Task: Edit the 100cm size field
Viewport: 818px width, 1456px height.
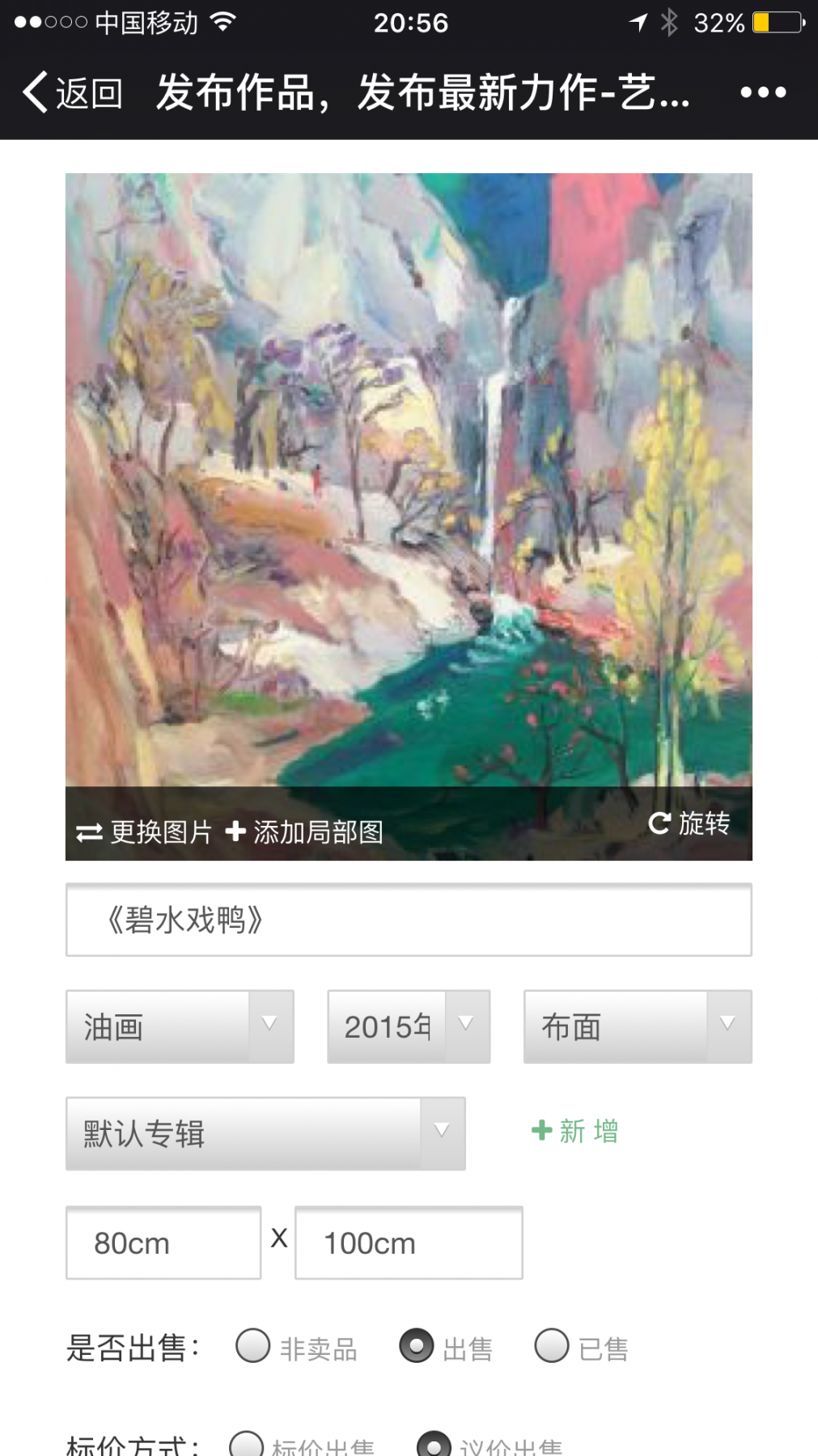Action: [409, 1242]
